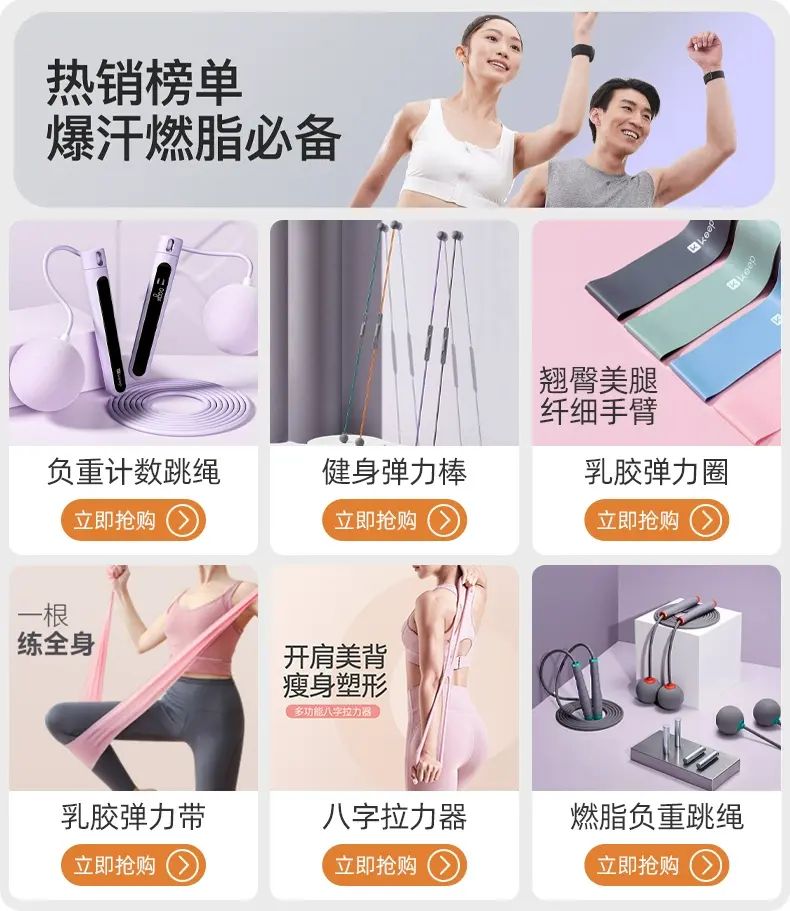This screenshot has width=790, height=911.
Task: Buy now the 健身弹力棒
Action: pos(394,520)
